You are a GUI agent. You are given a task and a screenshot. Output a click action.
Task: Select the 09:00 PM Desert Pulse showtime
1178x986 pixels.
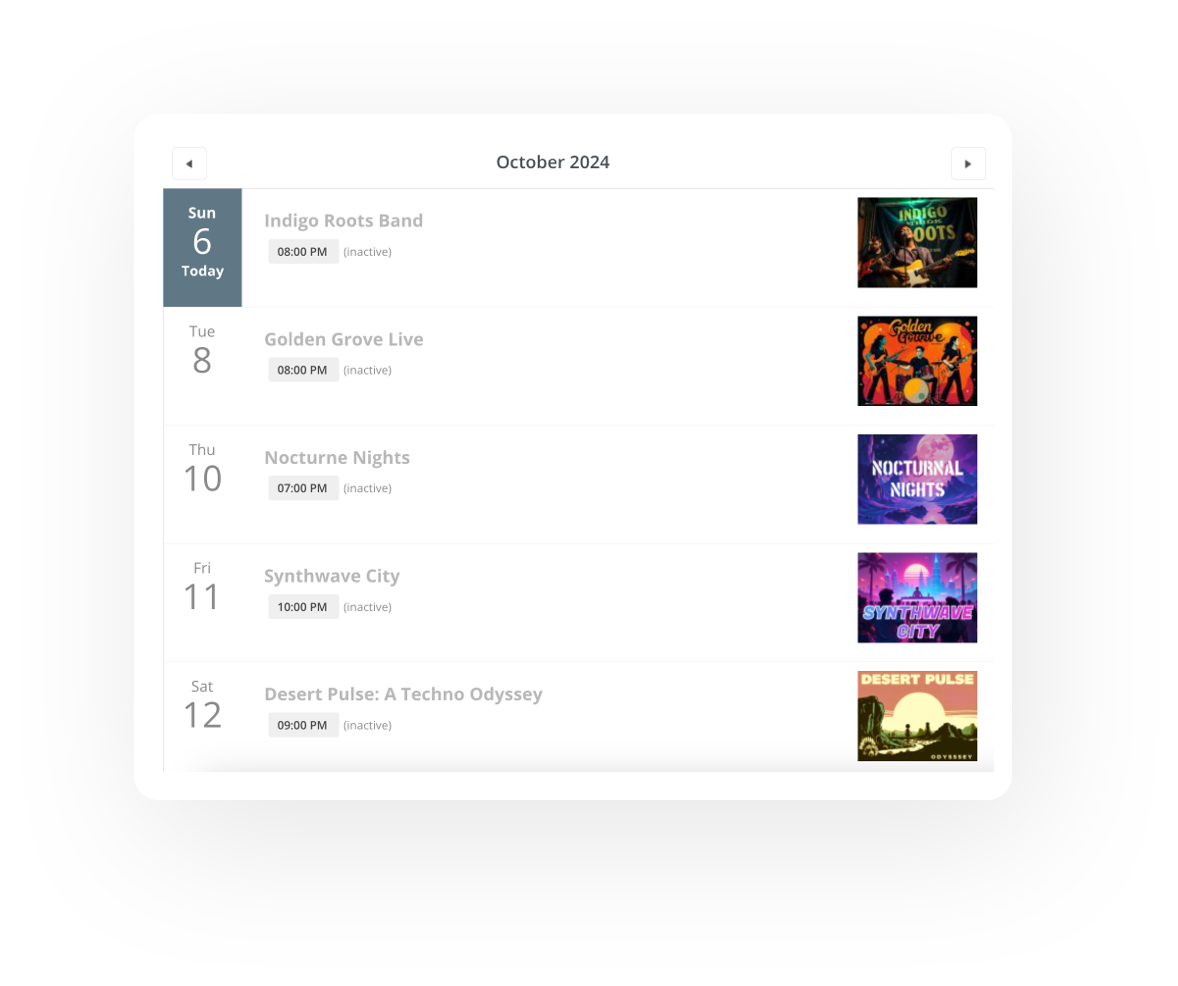303,725
